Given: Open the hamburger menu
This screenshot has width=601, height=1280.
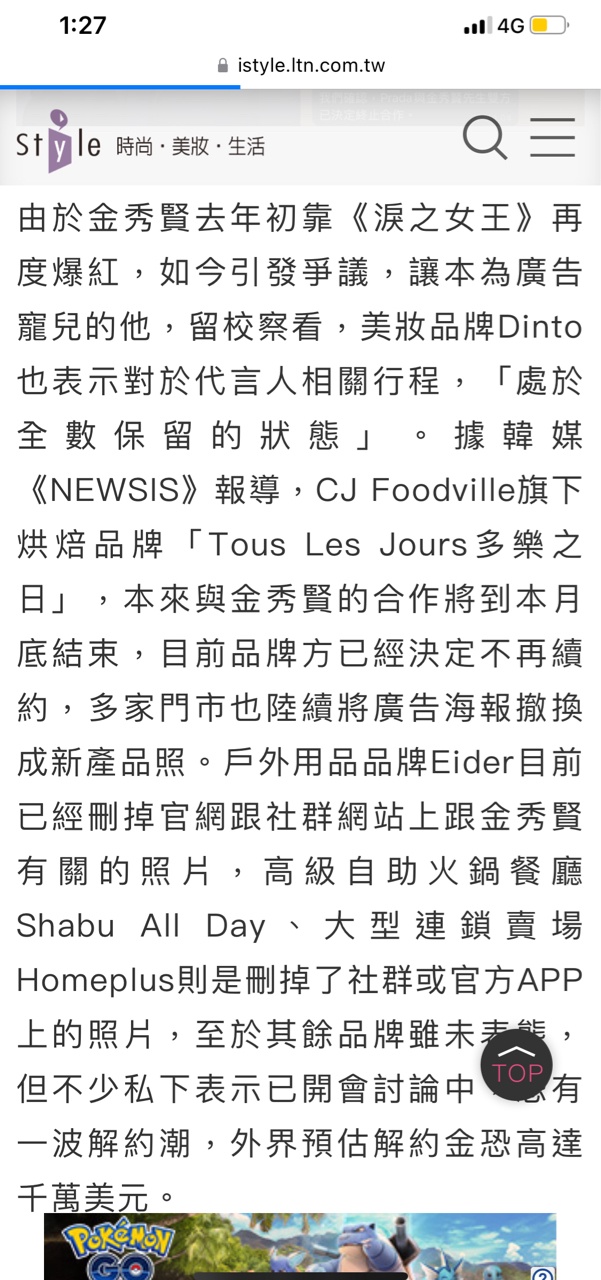Looking at the screenshot, I should point(552,138).
